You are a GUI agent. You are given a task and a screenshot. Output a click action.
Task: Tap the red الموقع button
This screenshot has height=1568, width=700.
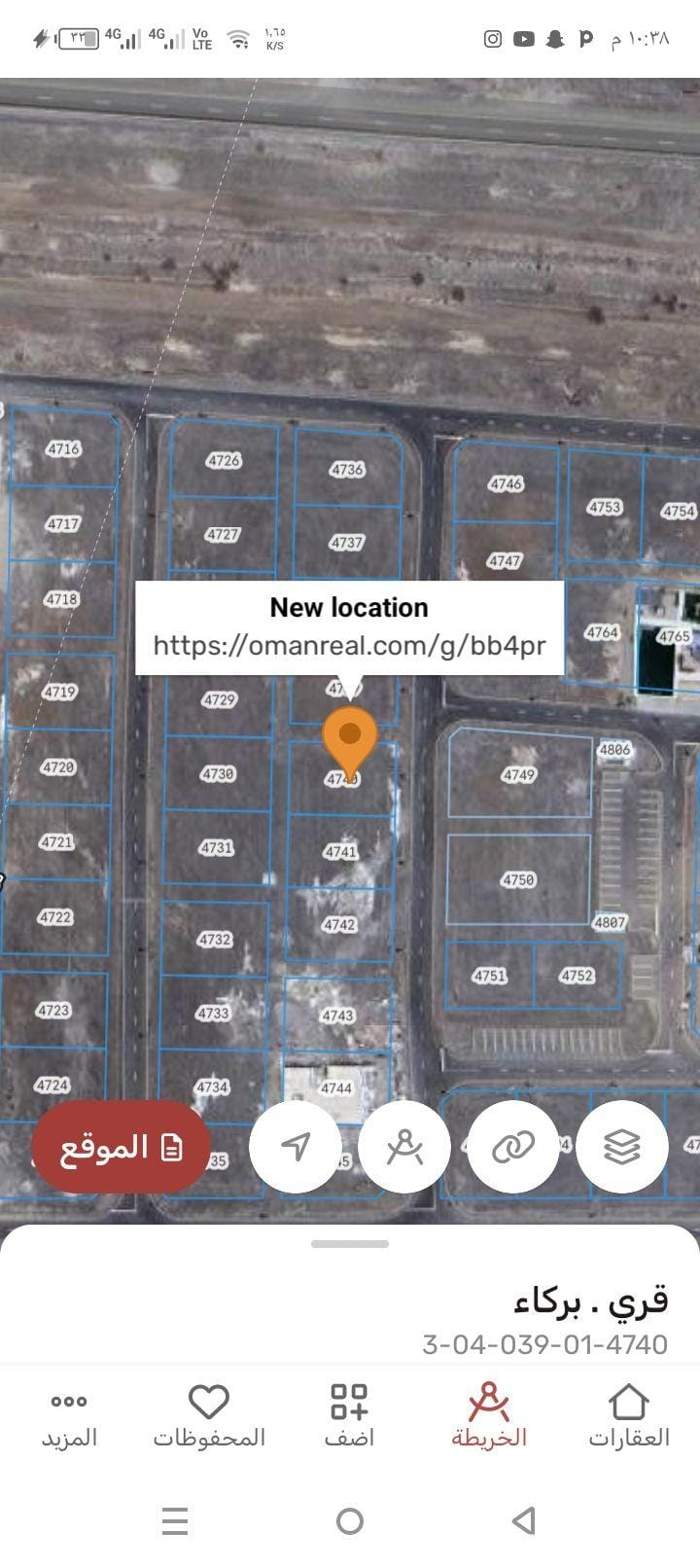coord(121,1147)
